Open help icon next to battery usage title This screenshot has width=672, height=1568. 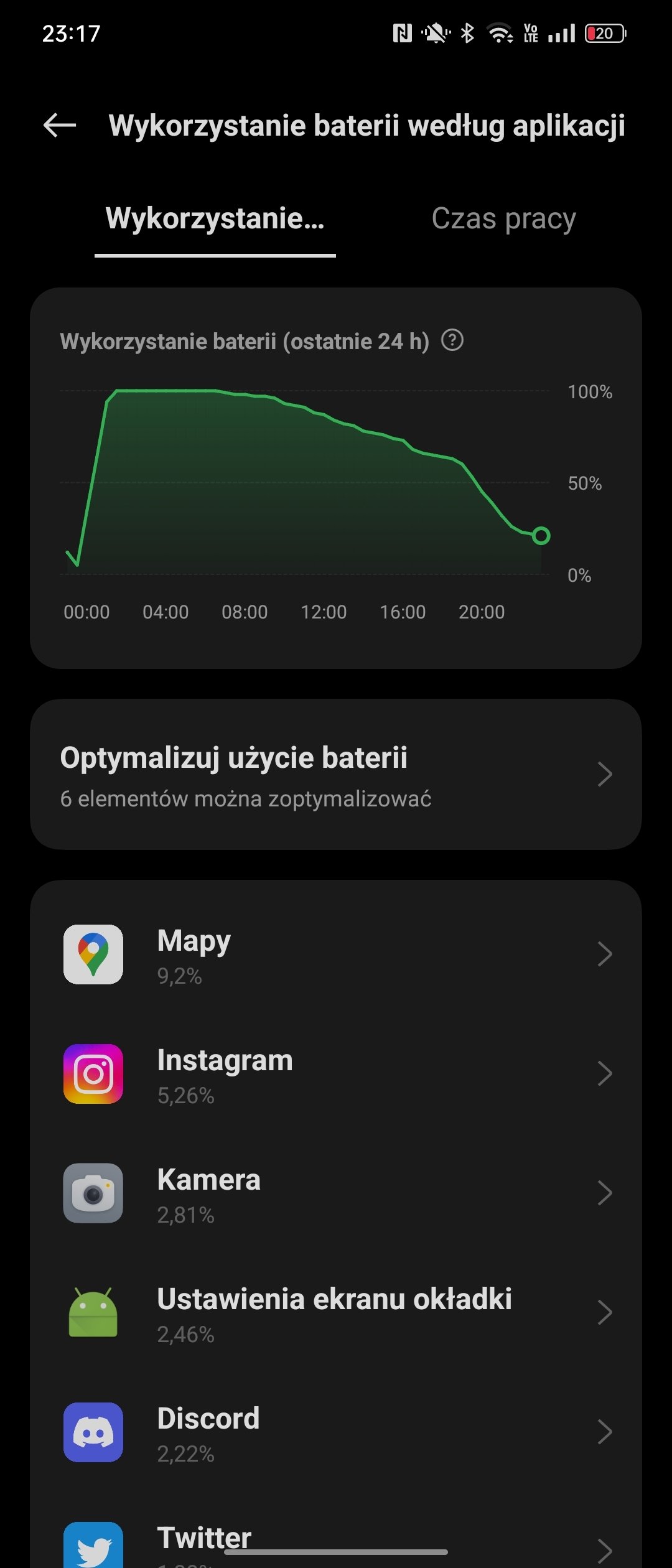[452, 340]
